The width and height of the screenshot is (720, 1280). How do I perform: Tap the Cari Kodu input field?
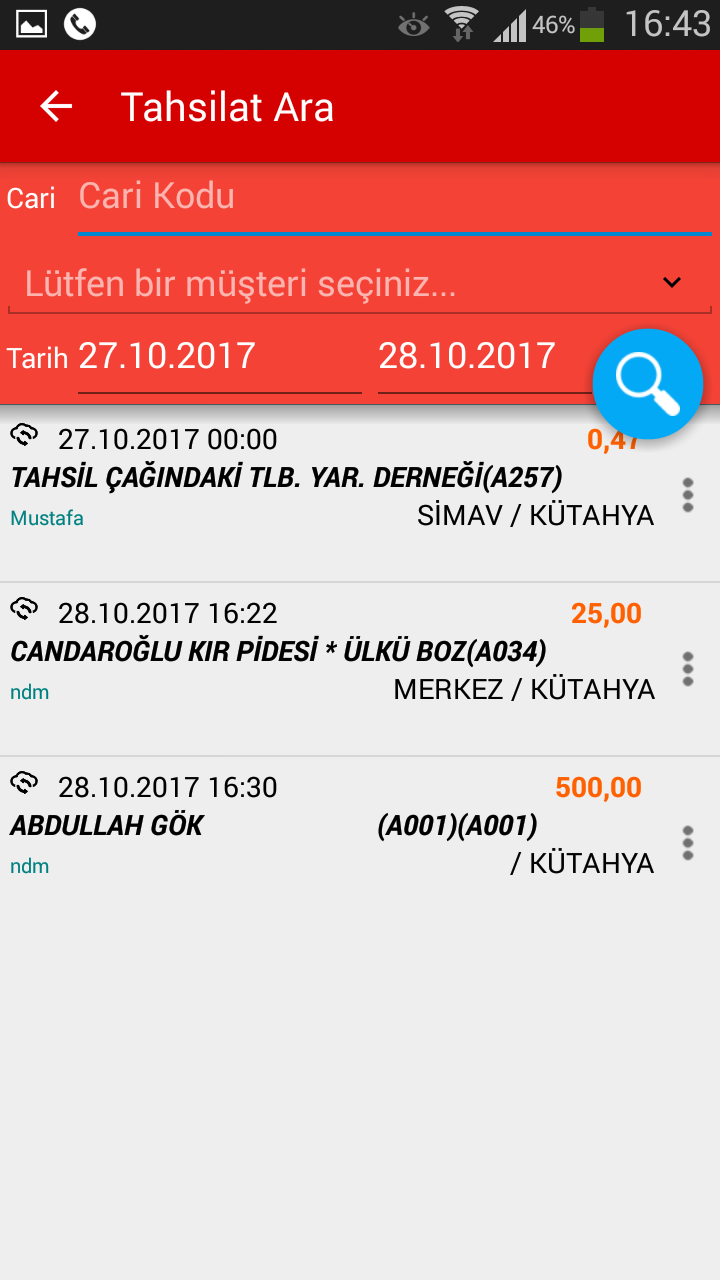coord(394,198)
